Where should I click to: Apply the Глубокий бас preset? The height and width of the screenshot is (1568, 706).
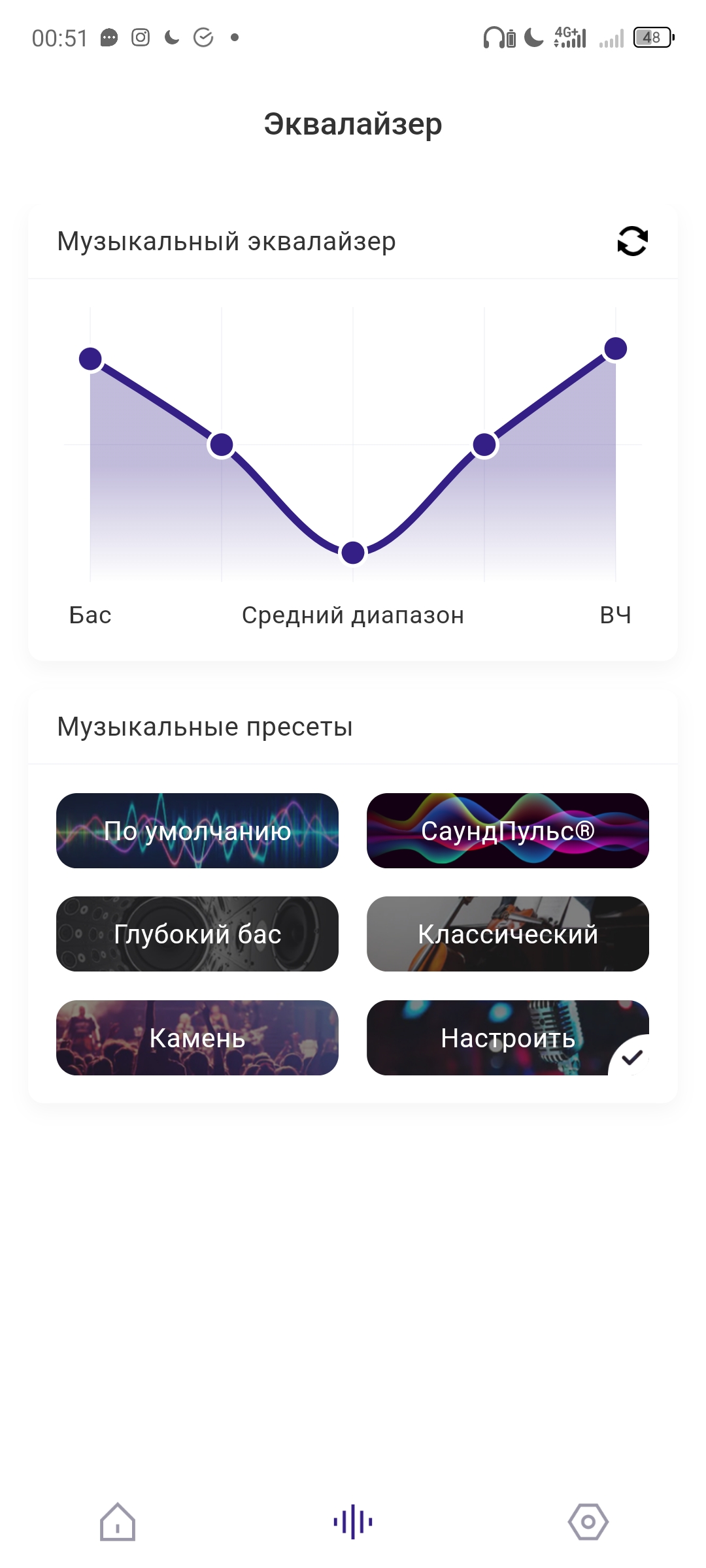197,934
